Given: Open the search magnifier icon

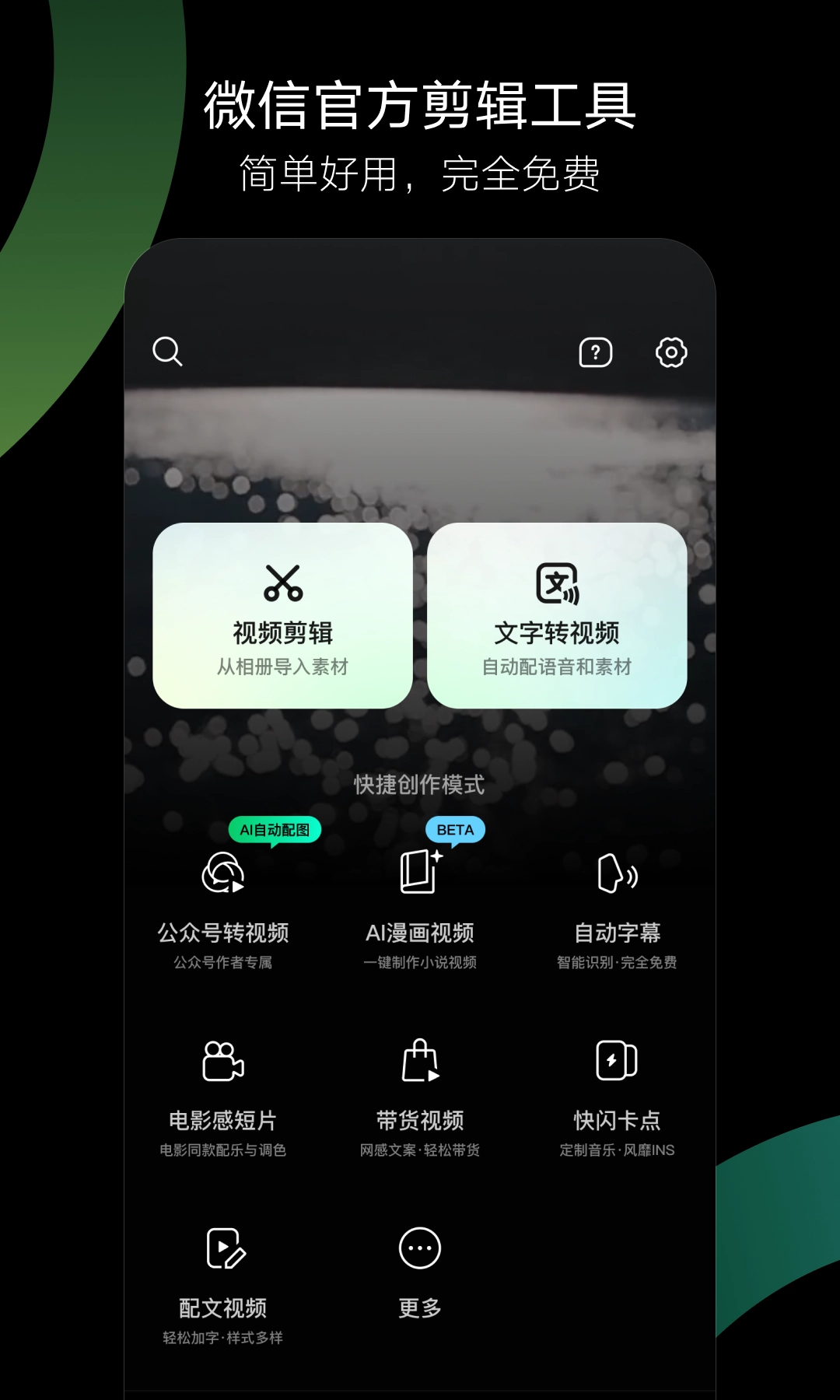Looking at the screenshot, I should (167, 352).
